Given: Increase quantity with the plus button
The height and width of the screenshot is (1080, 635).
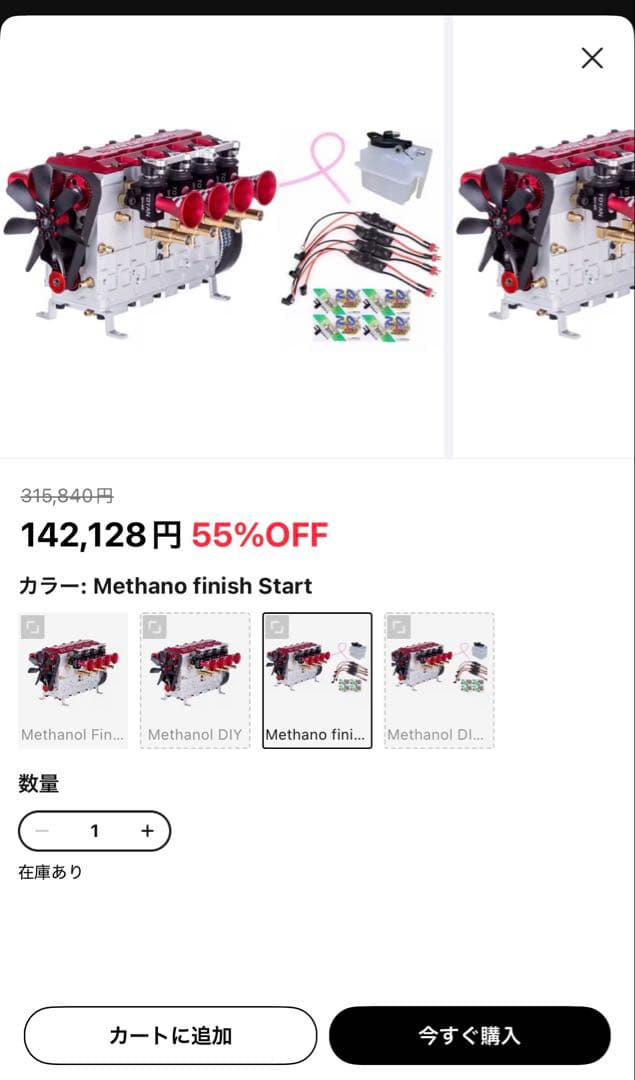Looking at the screenshot, I should pos(147,831).
